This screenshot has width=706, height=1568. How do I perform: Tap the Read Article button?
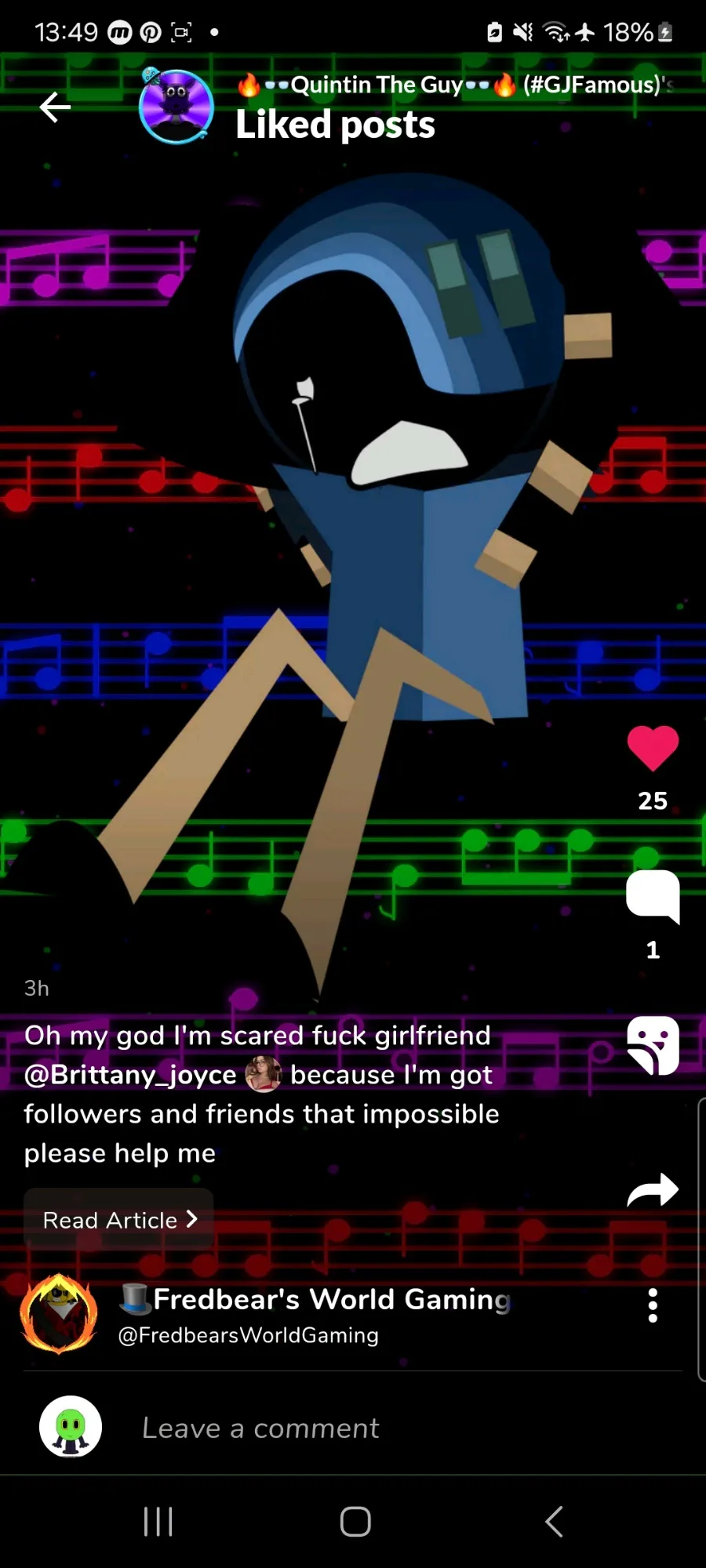118,1220
